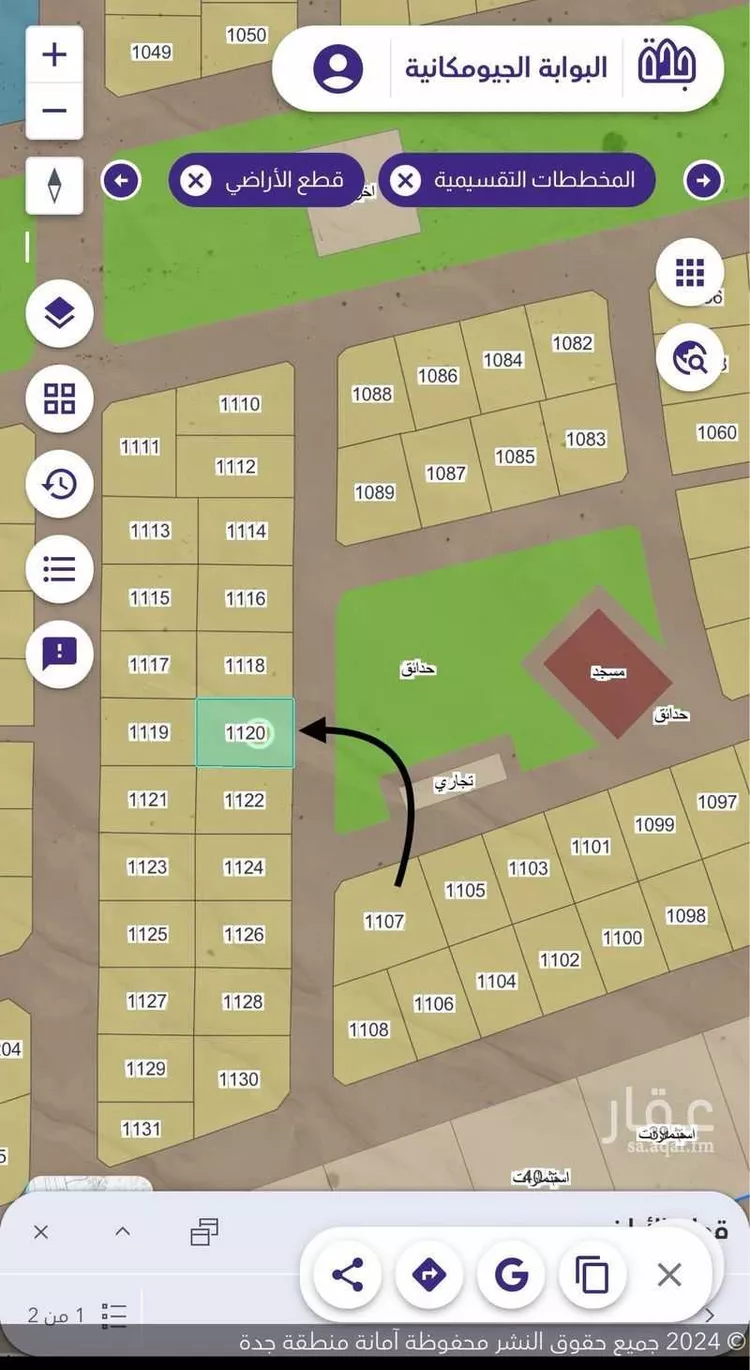Remove the قطع الأراضي layer chip
The image size is (750, 1370).
click(x=196, y=181)
